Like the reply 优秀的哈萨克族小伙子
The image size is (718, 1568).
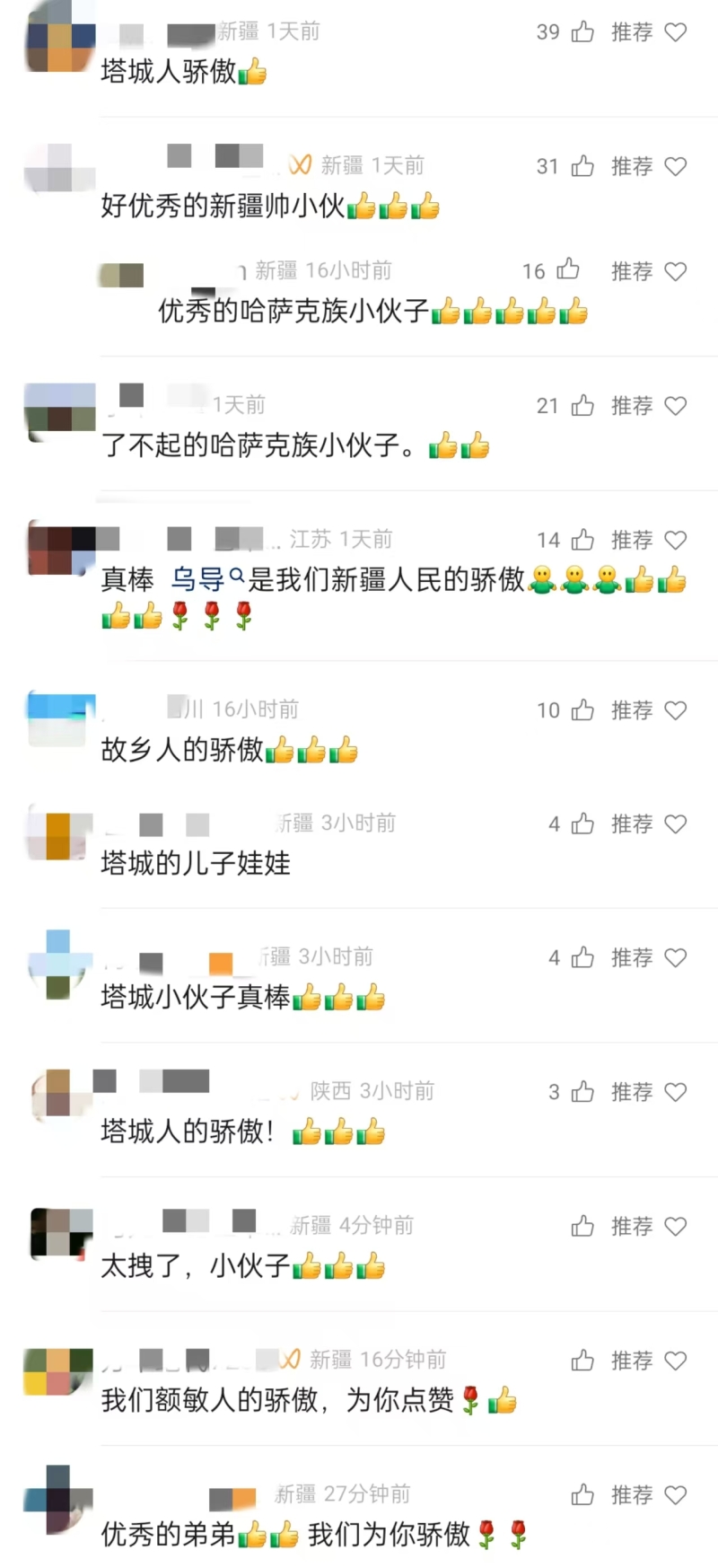[x=568, y=270]
